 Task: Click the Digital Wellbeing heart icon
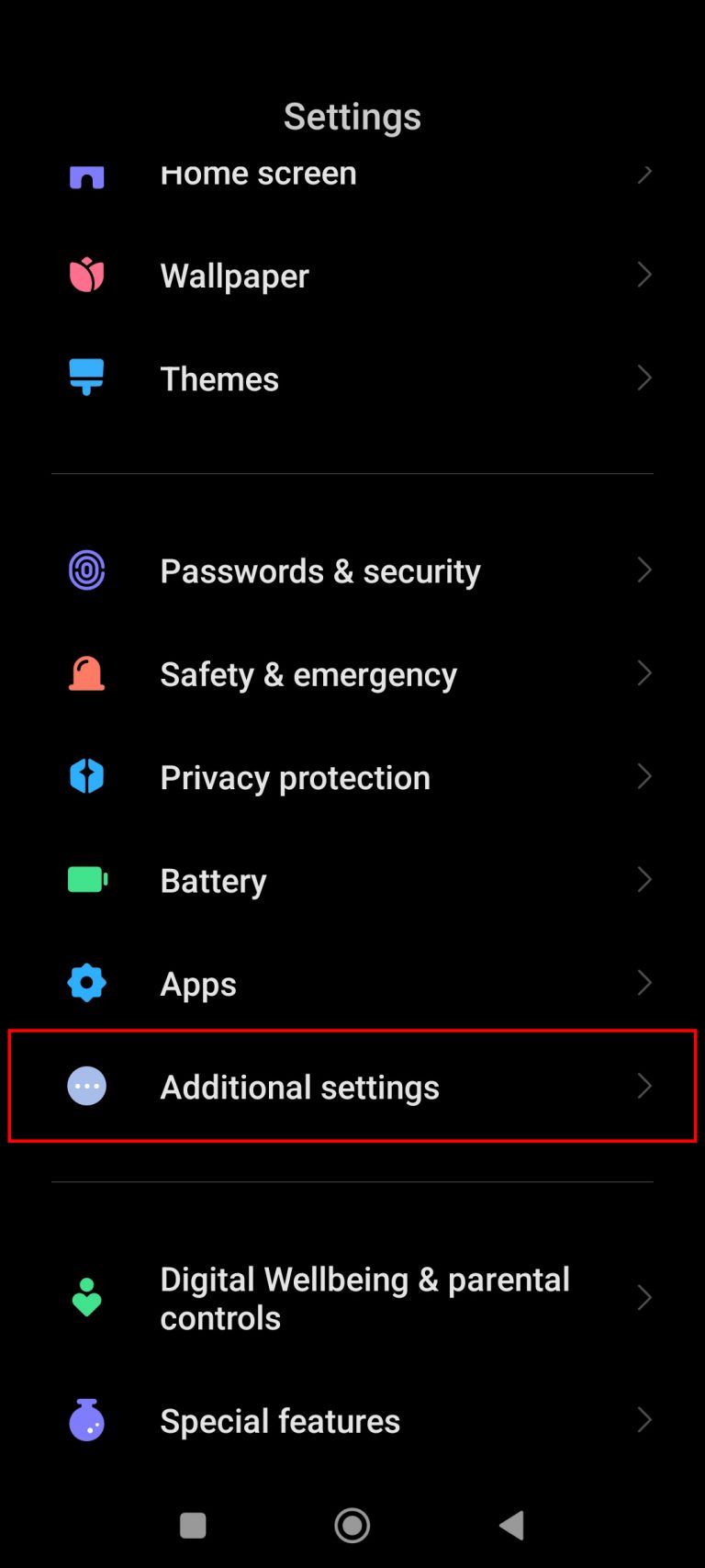(86, 1298)
